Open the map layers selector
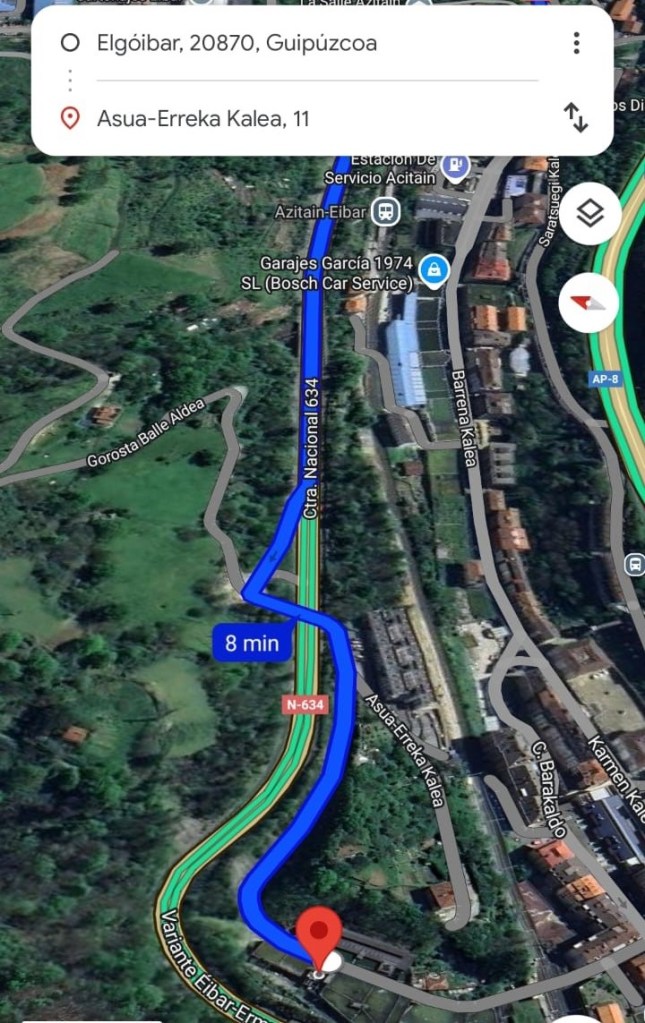The image size is (645, 1023). pyautogui.click(x=590, y=214)
